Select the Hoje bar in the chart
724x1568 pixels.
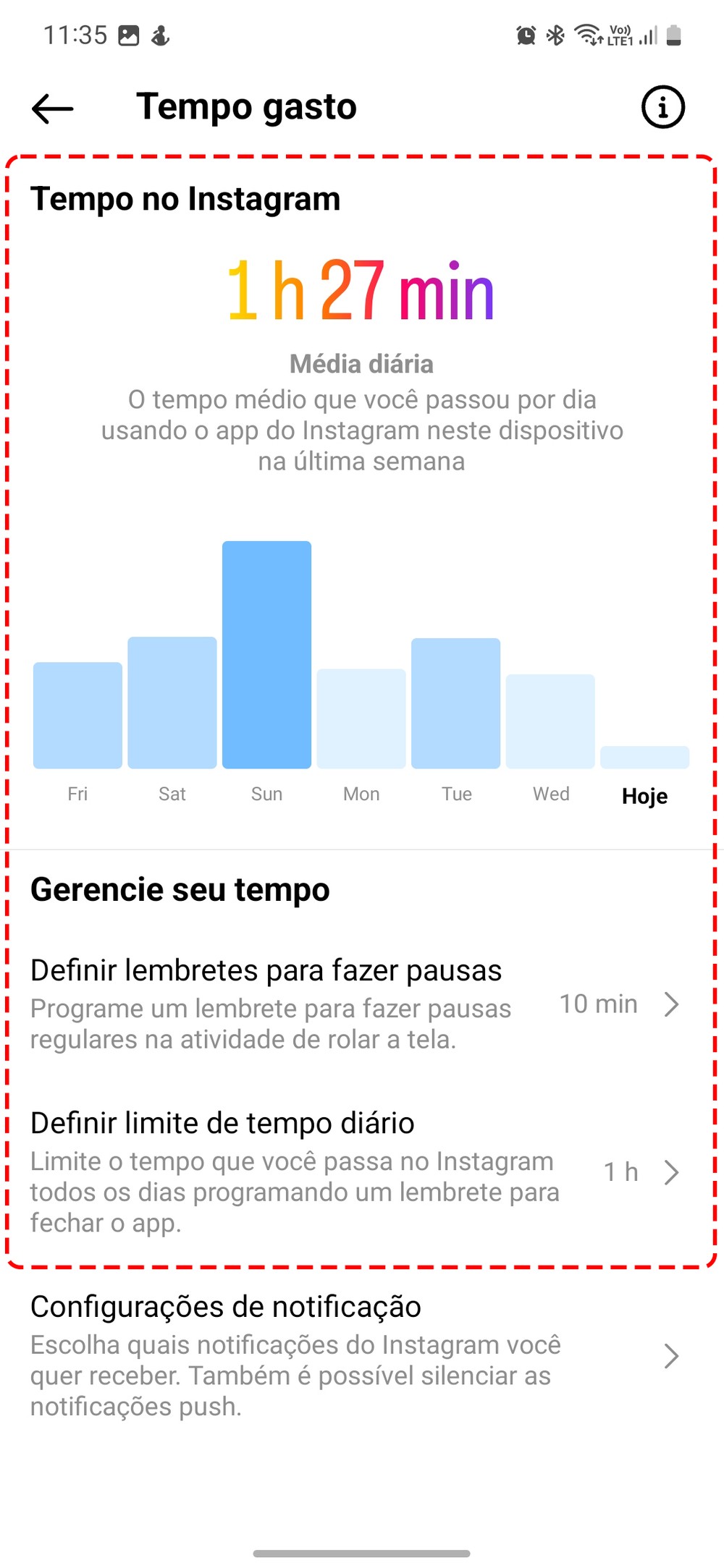(644, 757)
